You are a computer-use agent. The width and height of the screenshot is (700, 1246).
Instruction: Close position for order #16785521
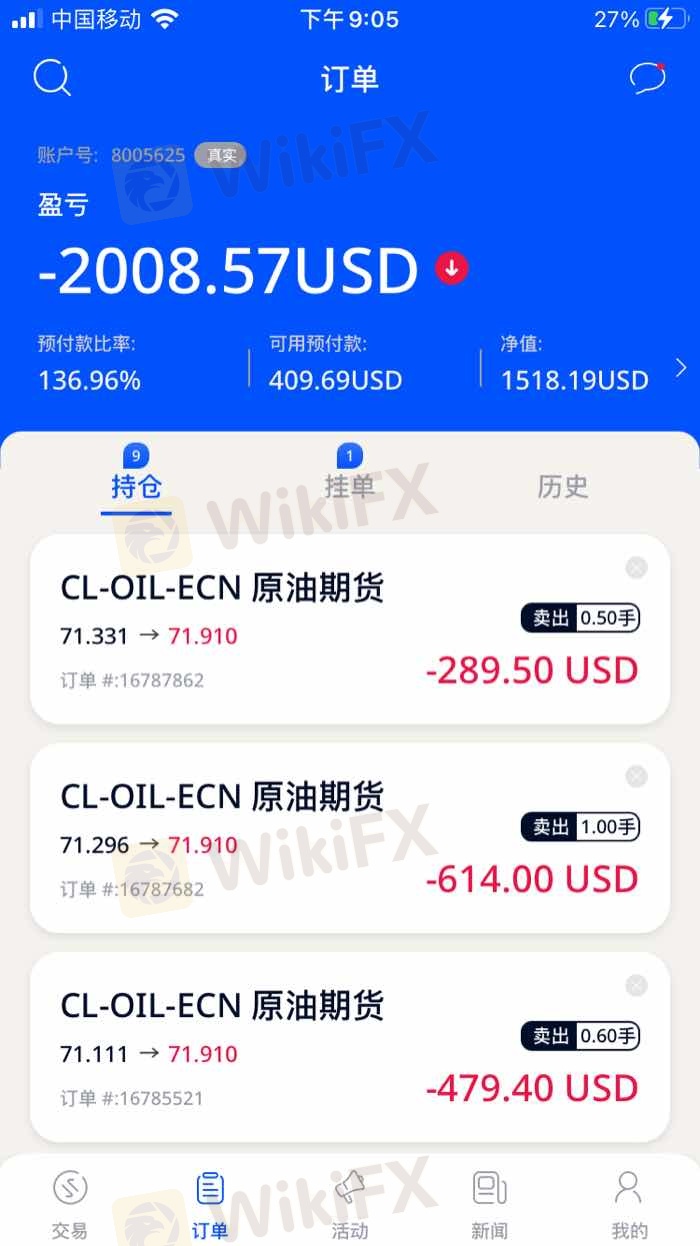coord(636,986)
